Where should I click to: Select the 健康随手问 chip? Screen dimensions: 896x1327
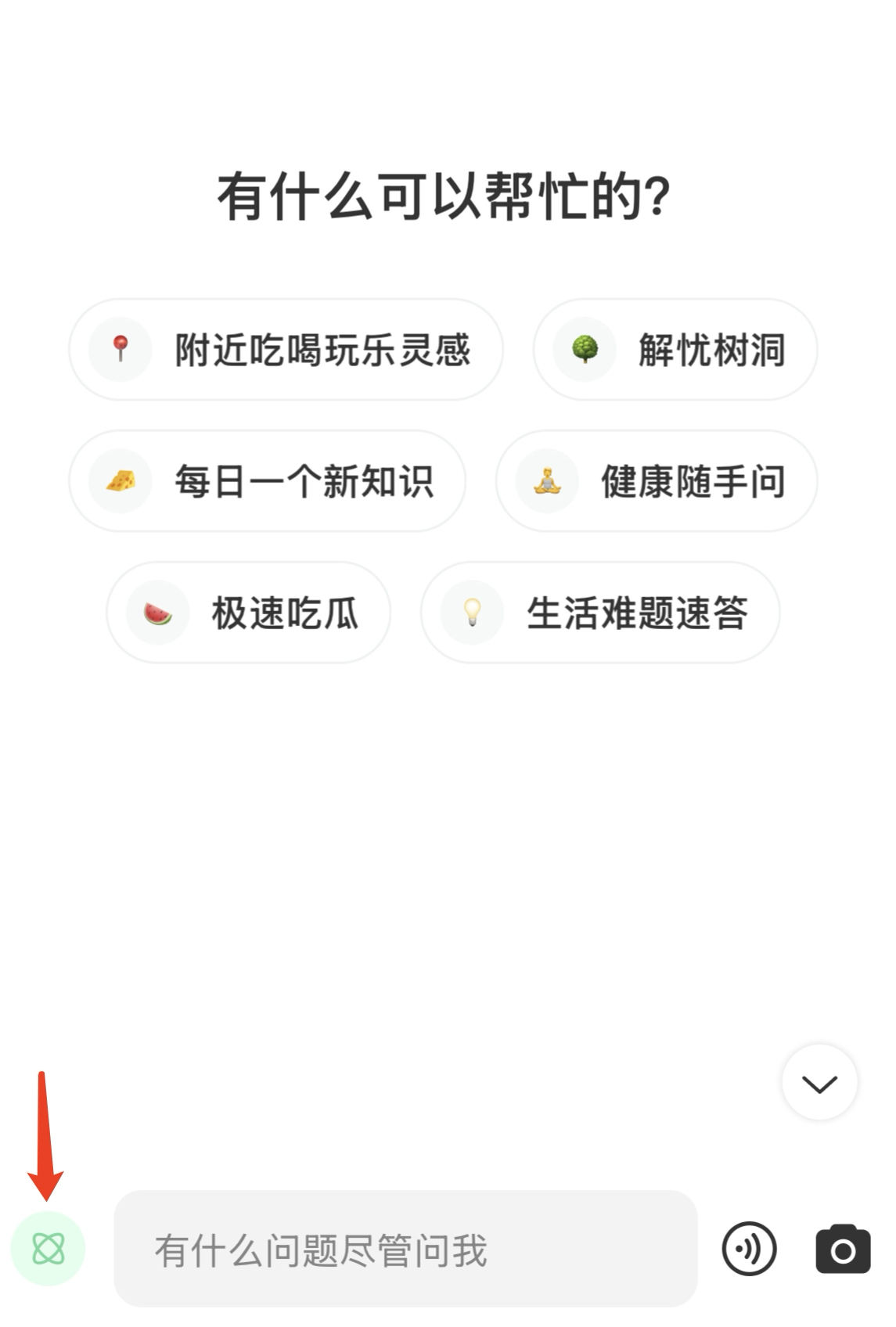657,481
